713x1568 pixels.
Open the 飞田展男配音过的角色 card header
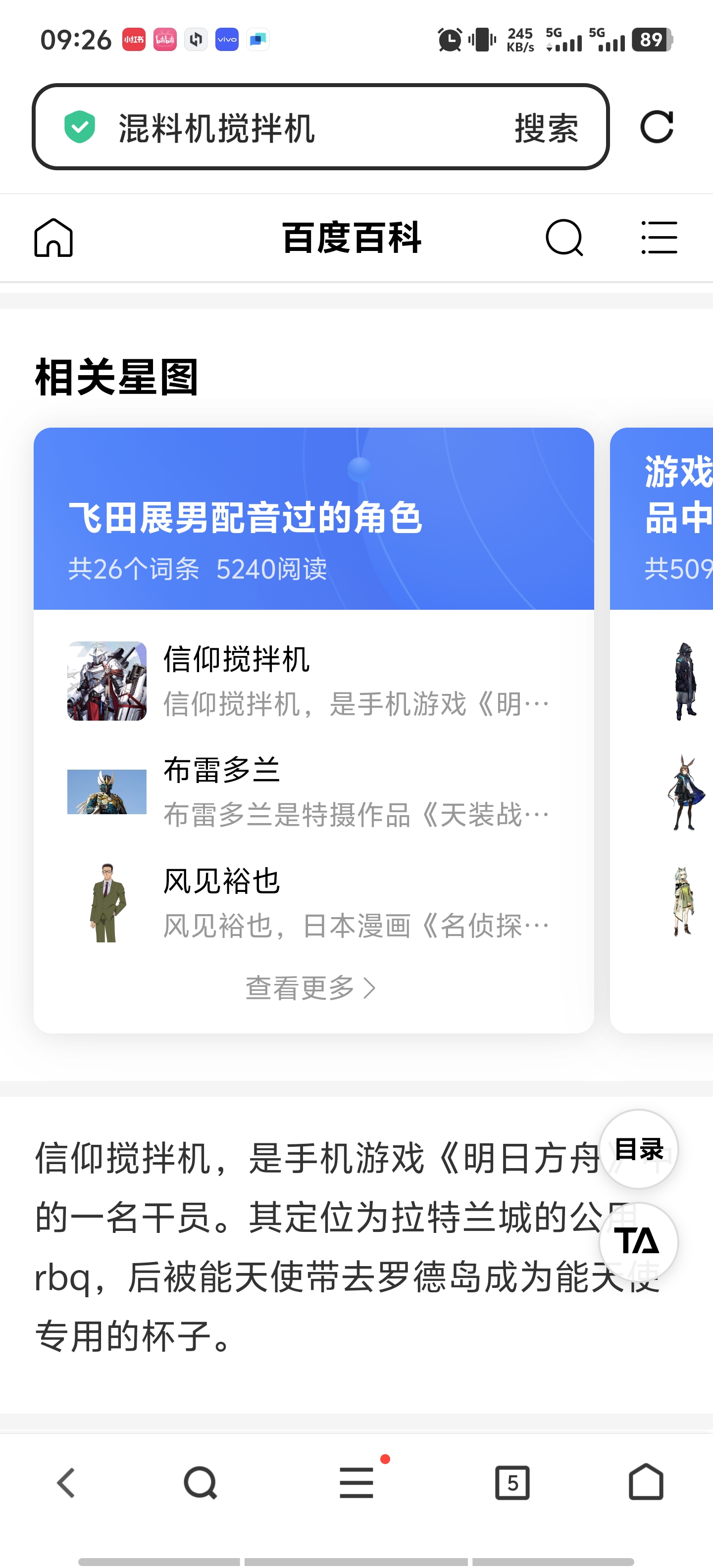pos(313,519)
